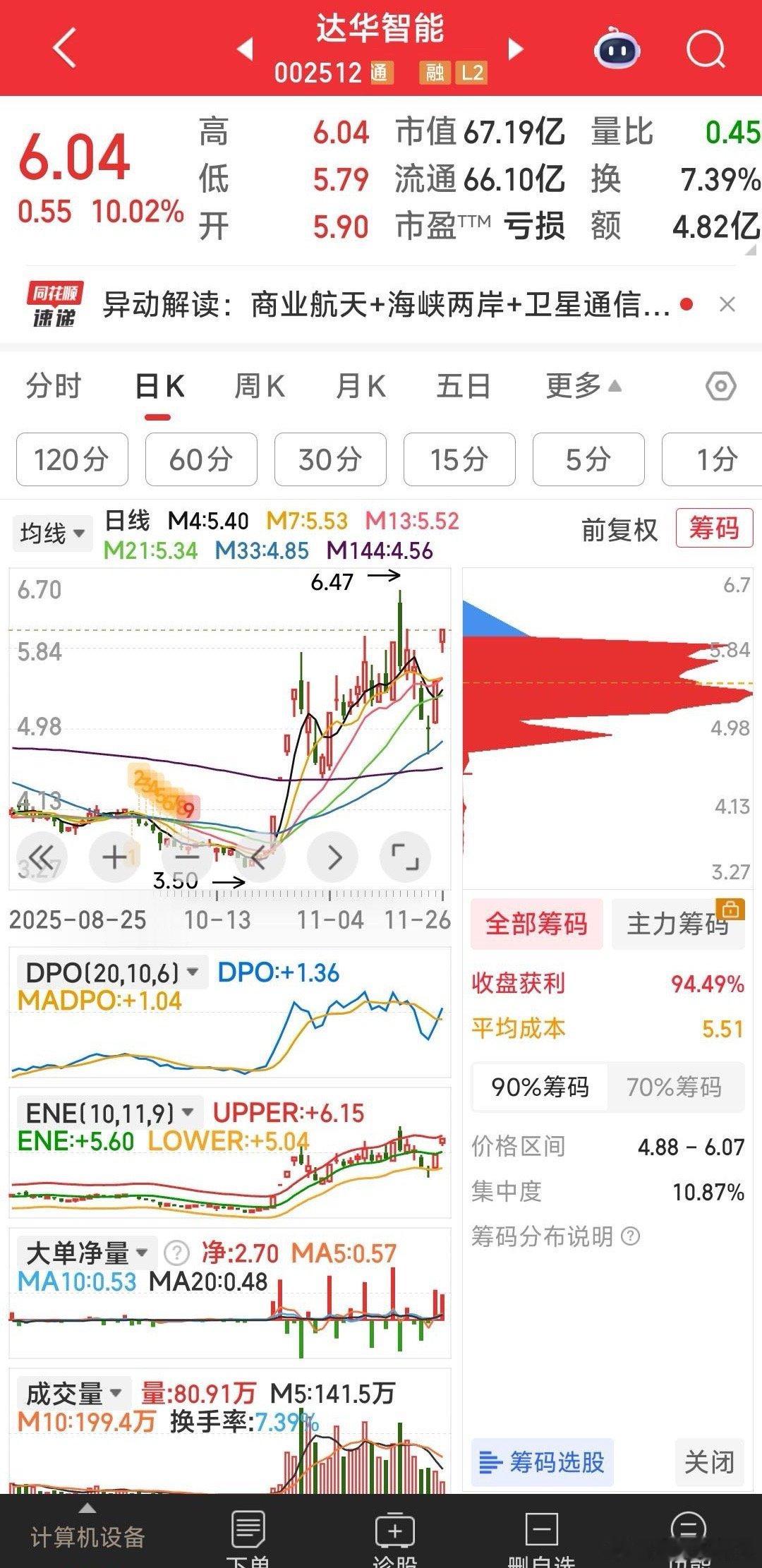Switch to the 分时 chart tab

(54, 387)
